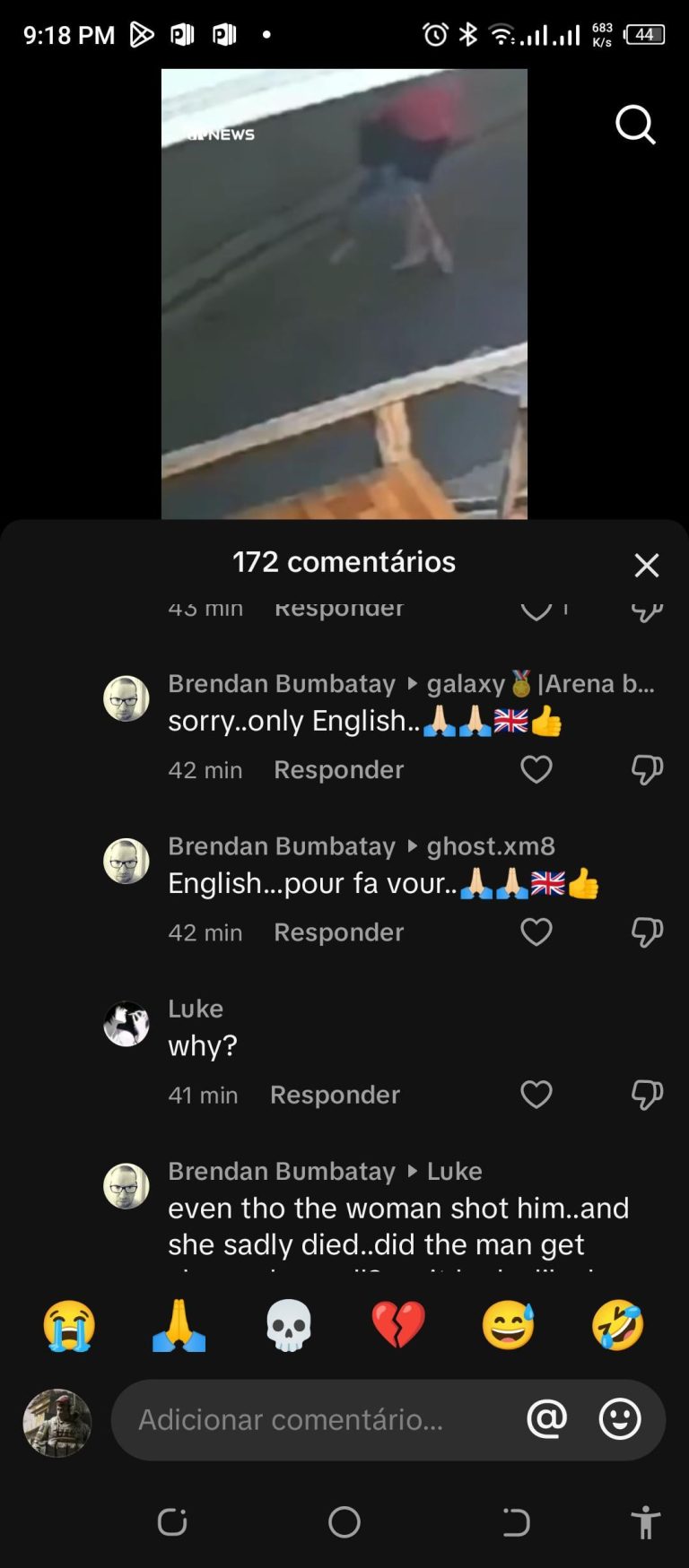Insert the skull quick emoji

click(289, 1325)
